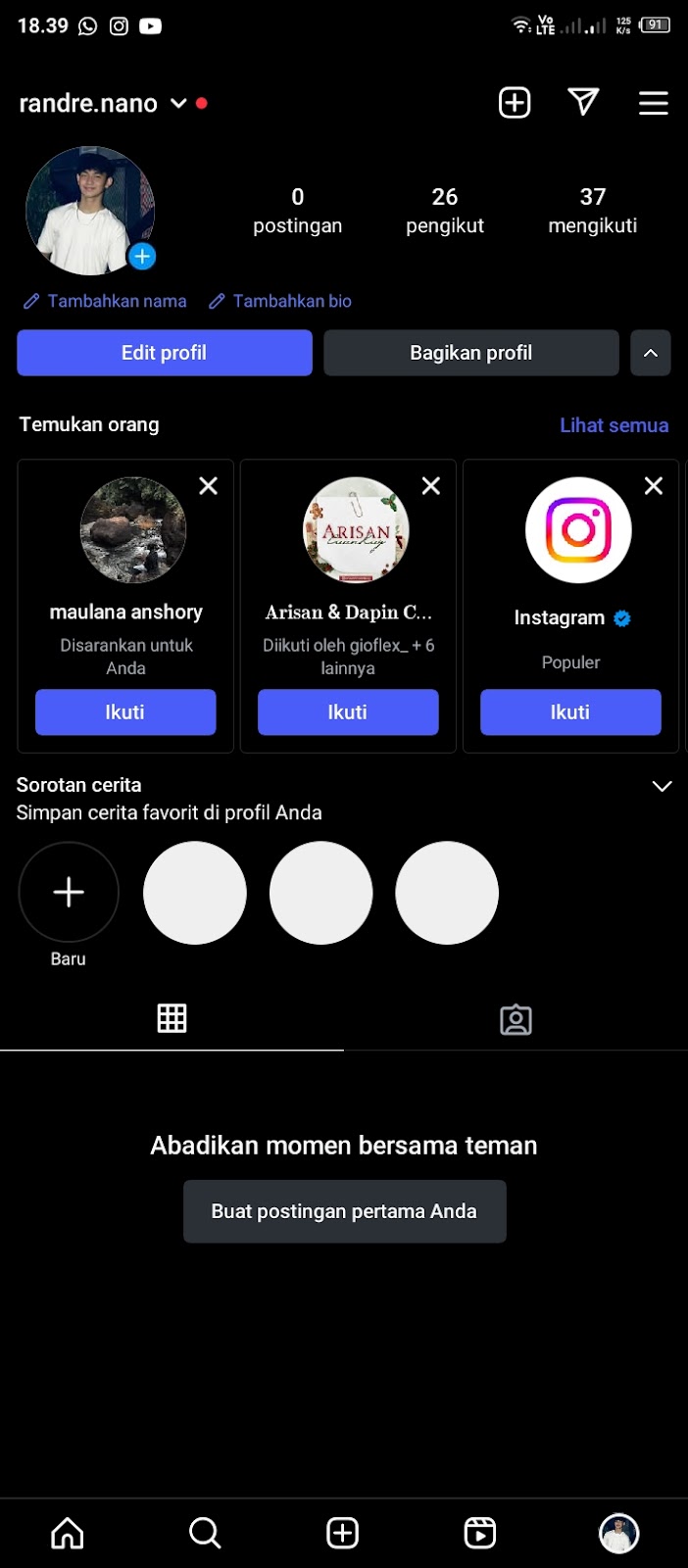Switch to the tagged photos tab
688x1568 pixels.
516,1019
